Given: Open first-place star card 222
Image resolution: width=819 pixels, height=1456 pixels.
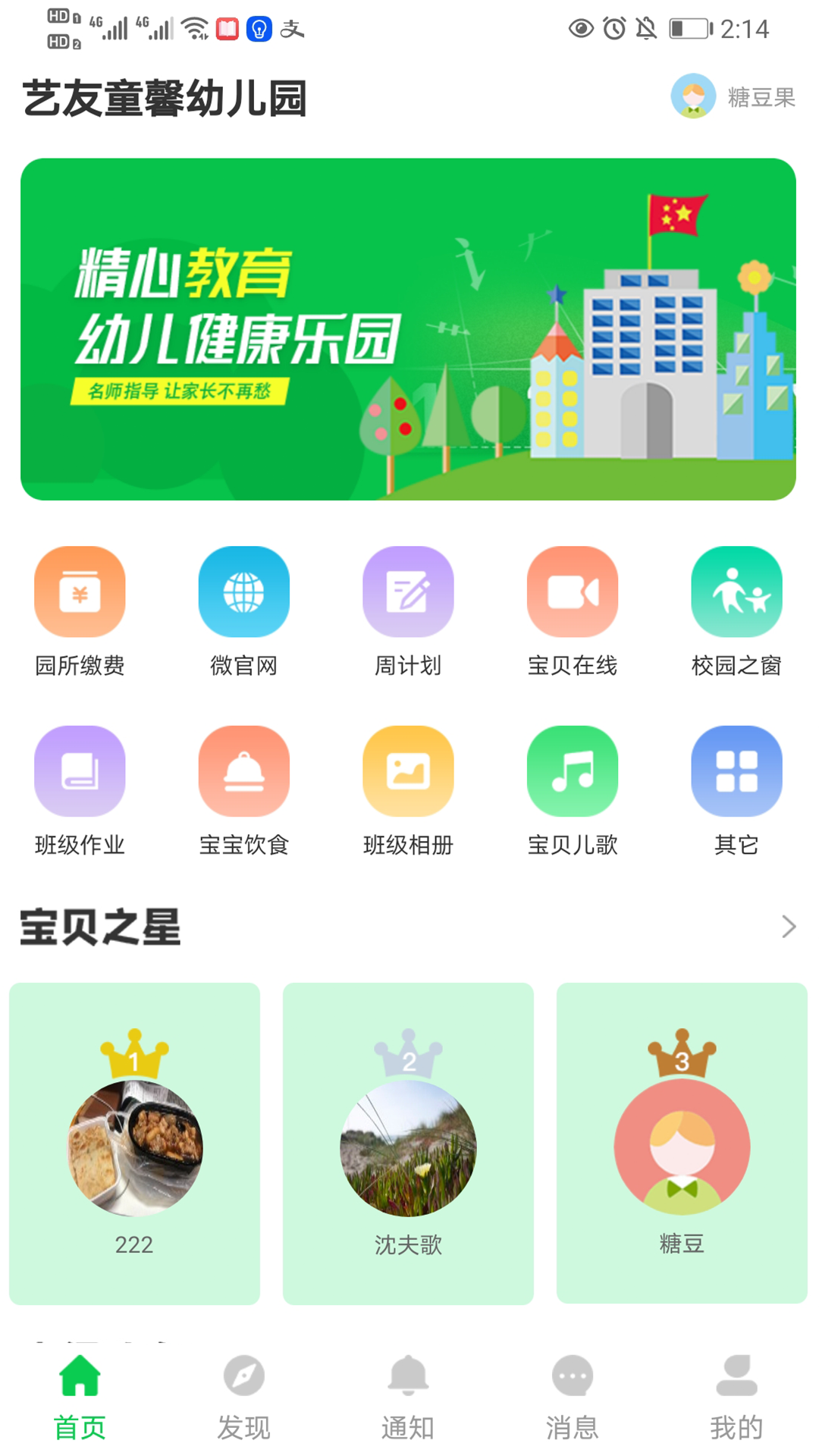Looking at the screenshot, I should (135, 1144).
